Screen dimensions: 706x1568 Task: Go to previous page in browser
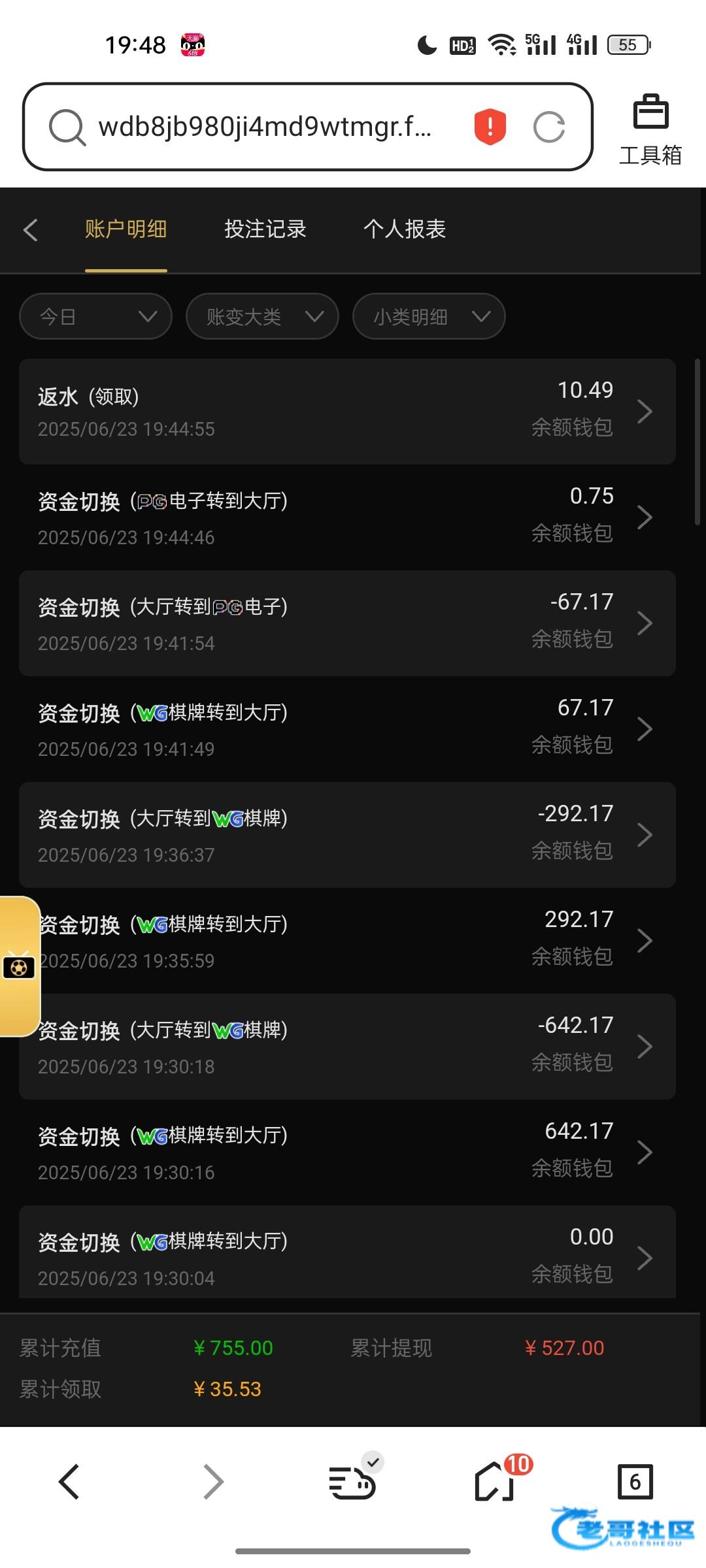69,1482
